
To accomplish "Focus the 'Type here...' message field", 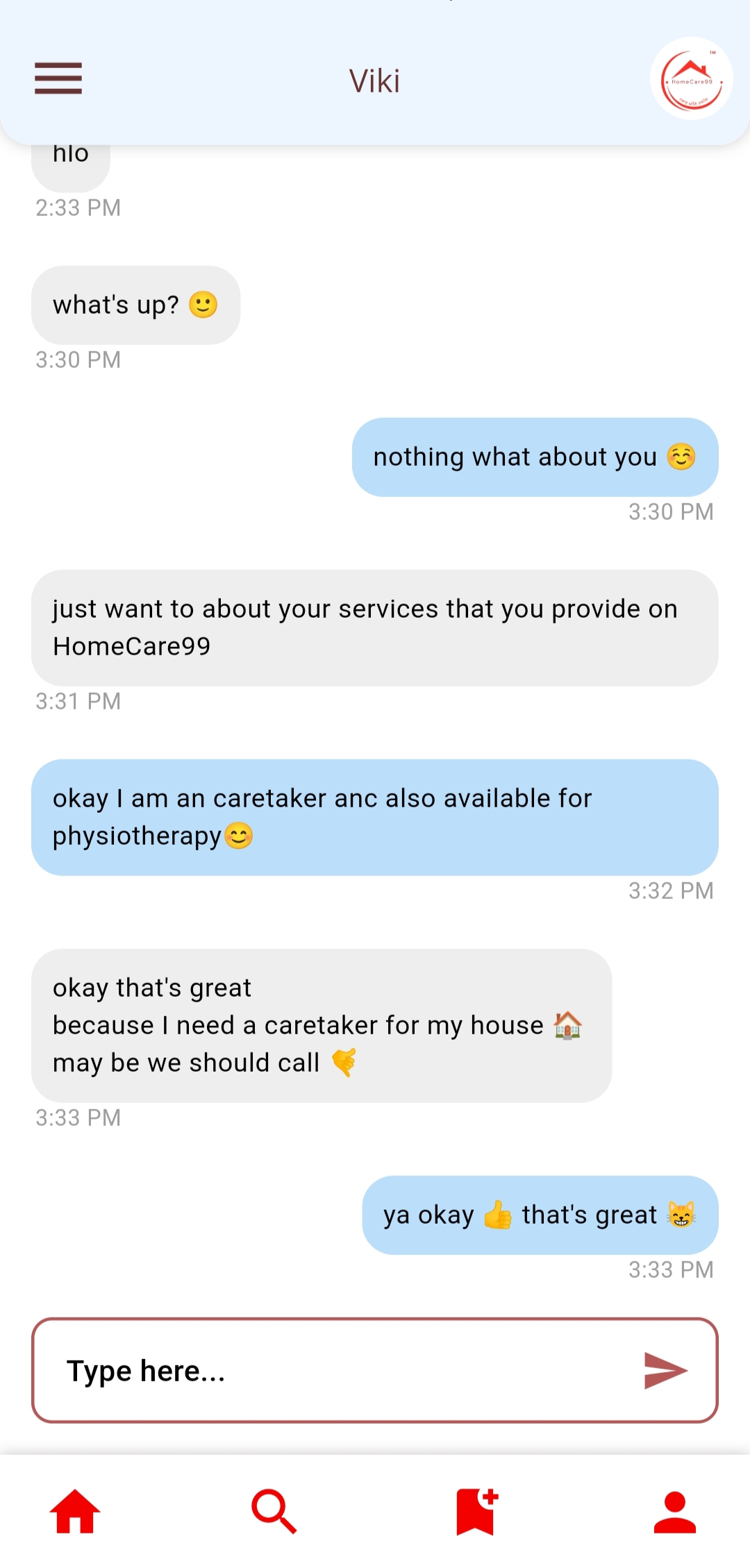I will tap(333, 1371).
